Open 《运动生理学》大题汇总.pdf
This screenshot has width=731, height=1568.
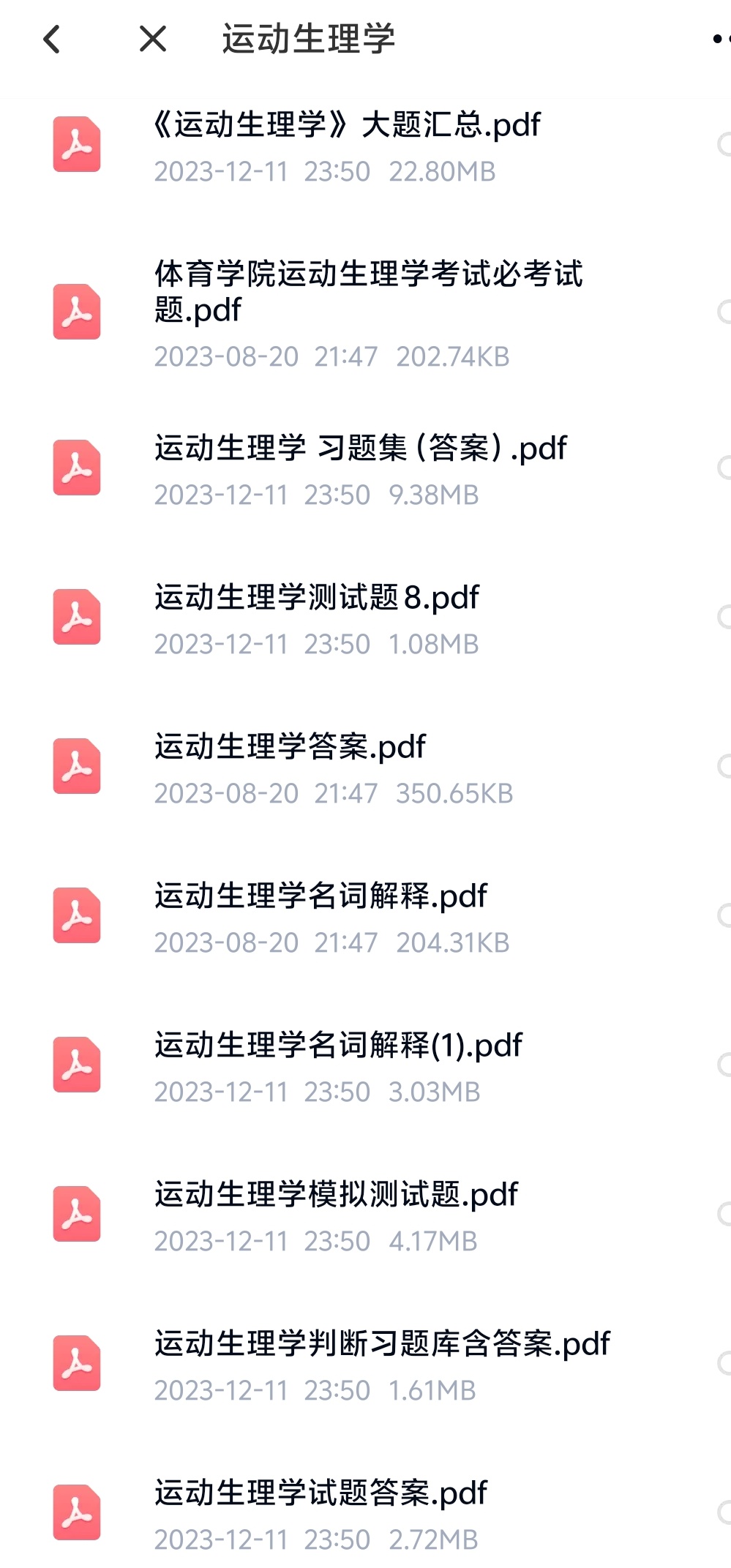pos(366,146)
